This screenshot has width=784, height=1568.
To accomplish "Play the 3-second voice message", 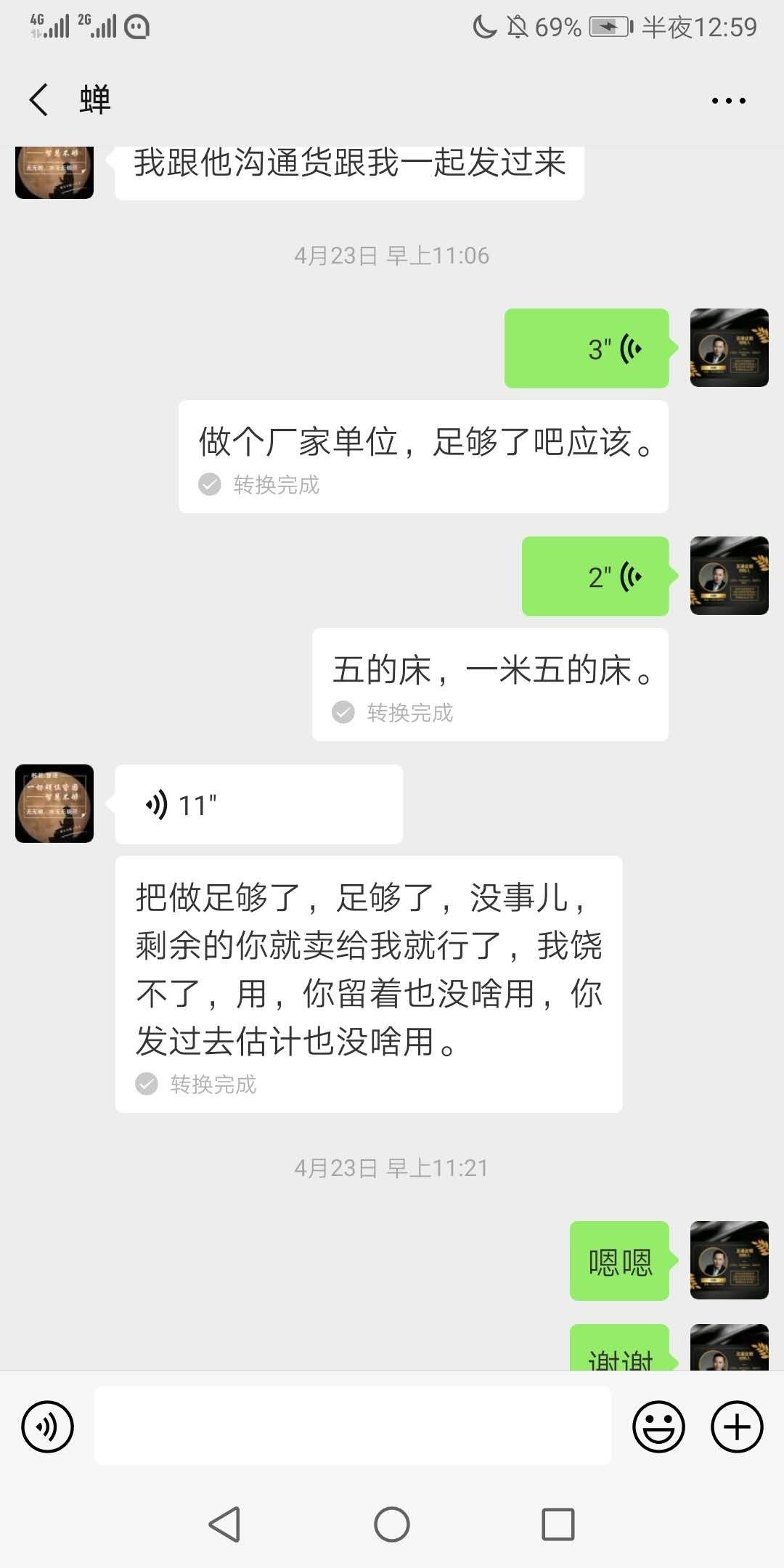I will (x=587, y=348).
